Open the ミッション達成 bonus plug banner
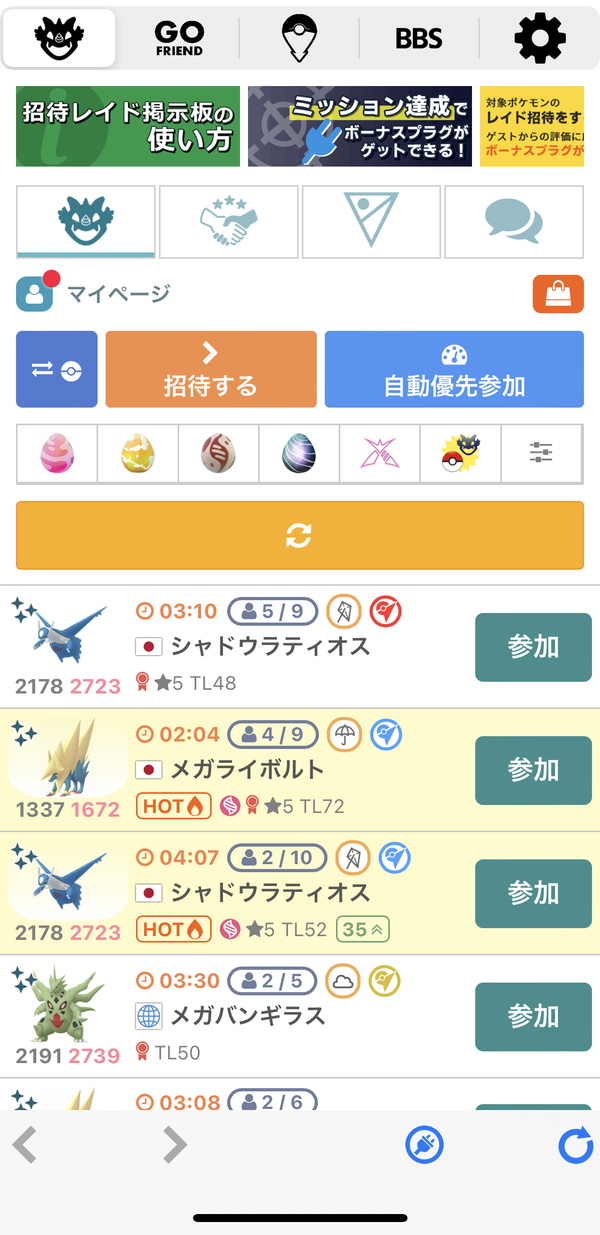Screen dimensions: 600x1235 [x=360, y=126]
